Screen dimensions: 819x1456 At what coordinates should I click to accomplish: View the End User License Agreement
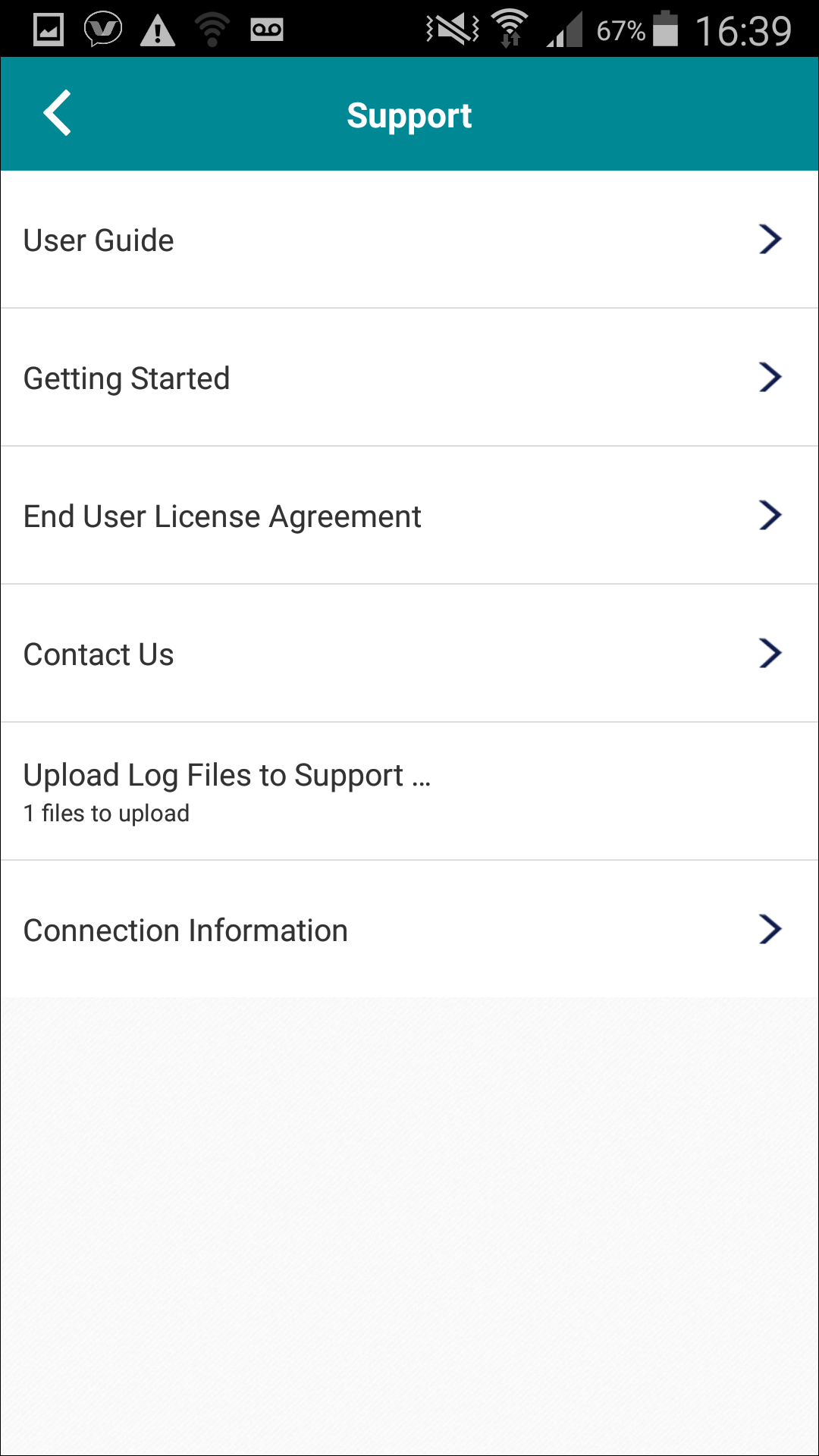tap(409, 516)
